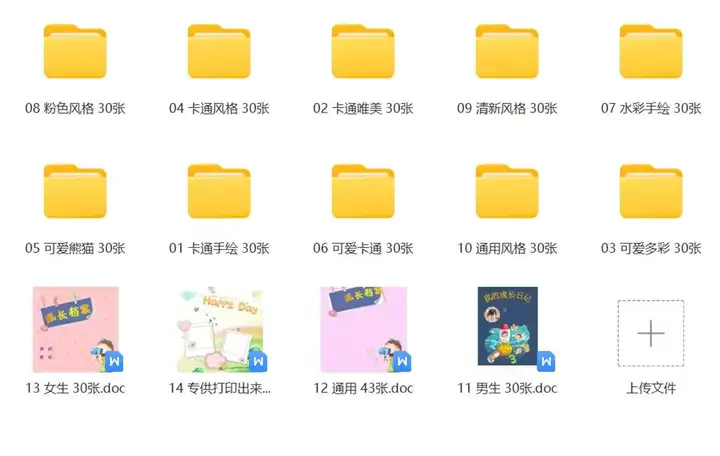The height and width of the screenshot is (456, 720).
Task: Open the 11 男生 30张.doc file
Action: point(507,330)
